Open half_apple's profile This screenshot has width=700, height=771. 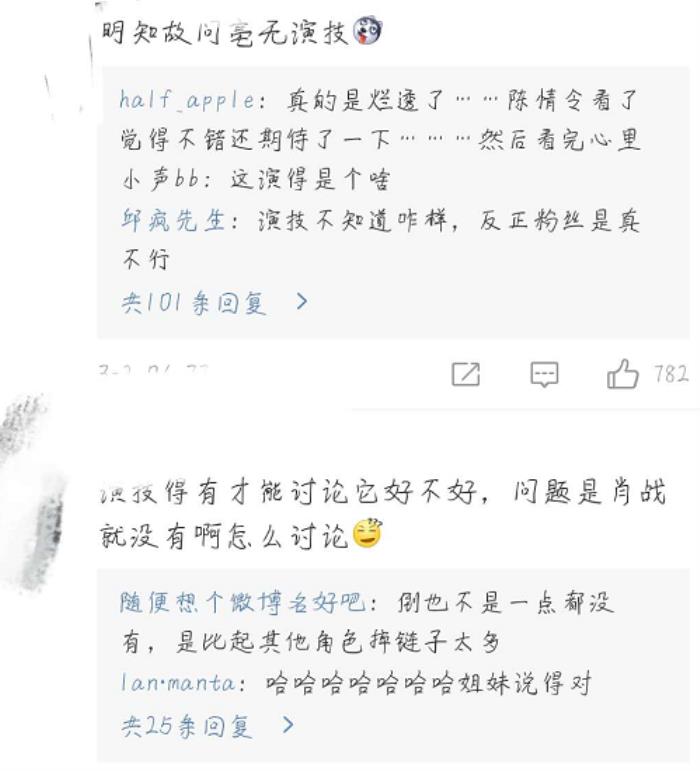coord(184,100)
